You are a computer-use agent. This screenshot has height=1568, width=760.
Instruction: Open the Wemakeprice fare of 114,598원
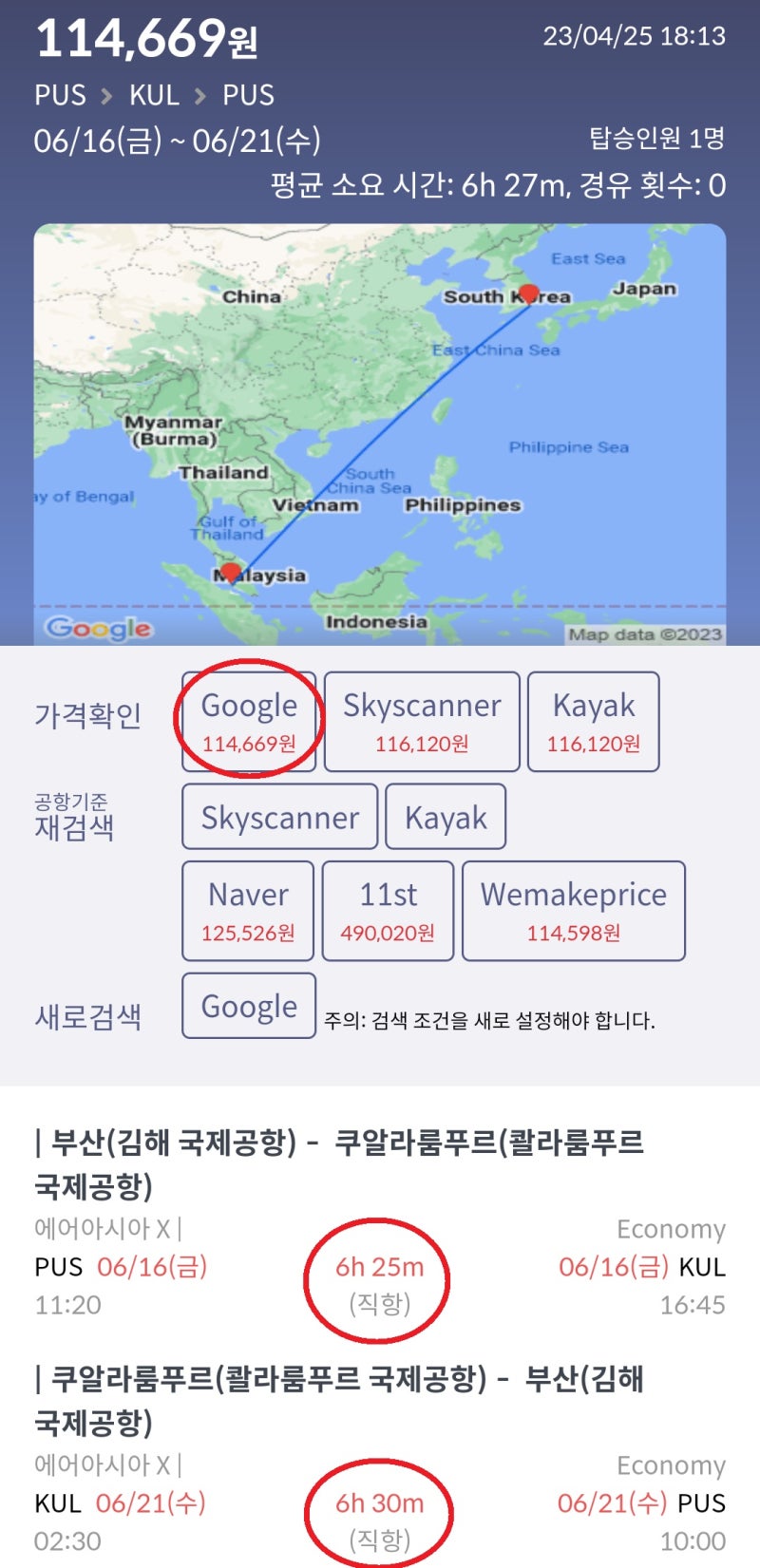click(x=574, y=911)
